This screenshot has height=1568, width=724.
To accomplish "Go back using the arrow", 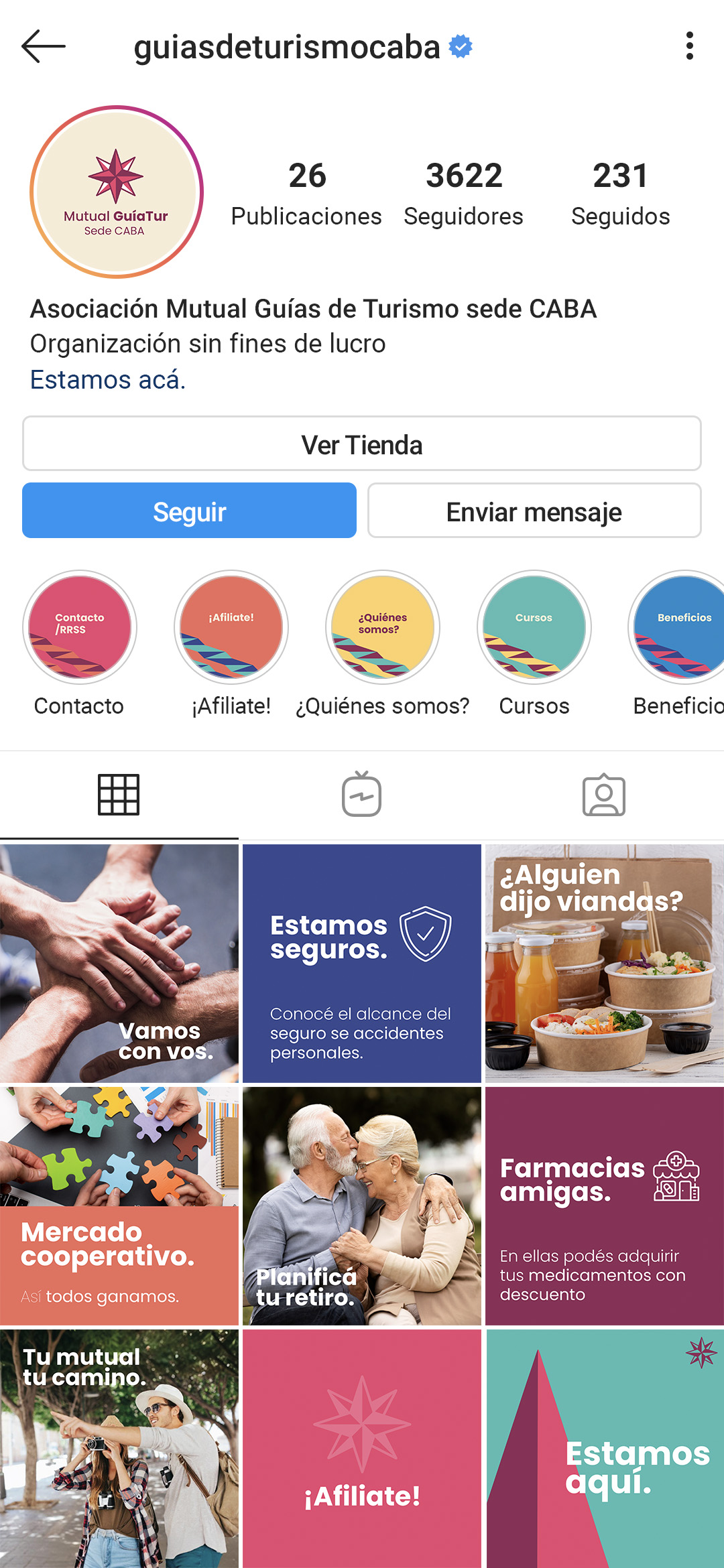I will pos(43,46).
